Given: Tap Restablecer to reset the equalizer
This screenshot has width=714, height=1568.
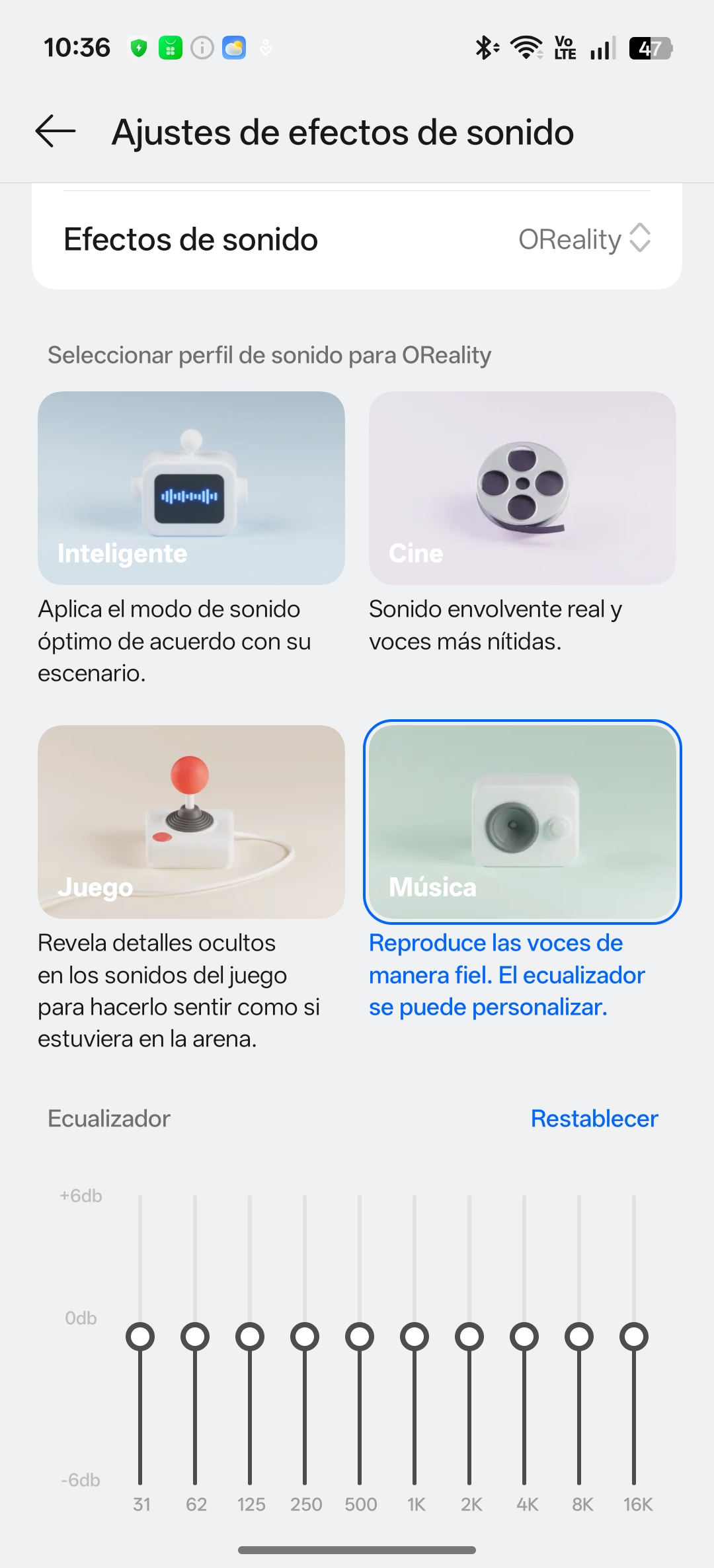Looking at the screenshot, I should coord(594,1118).
